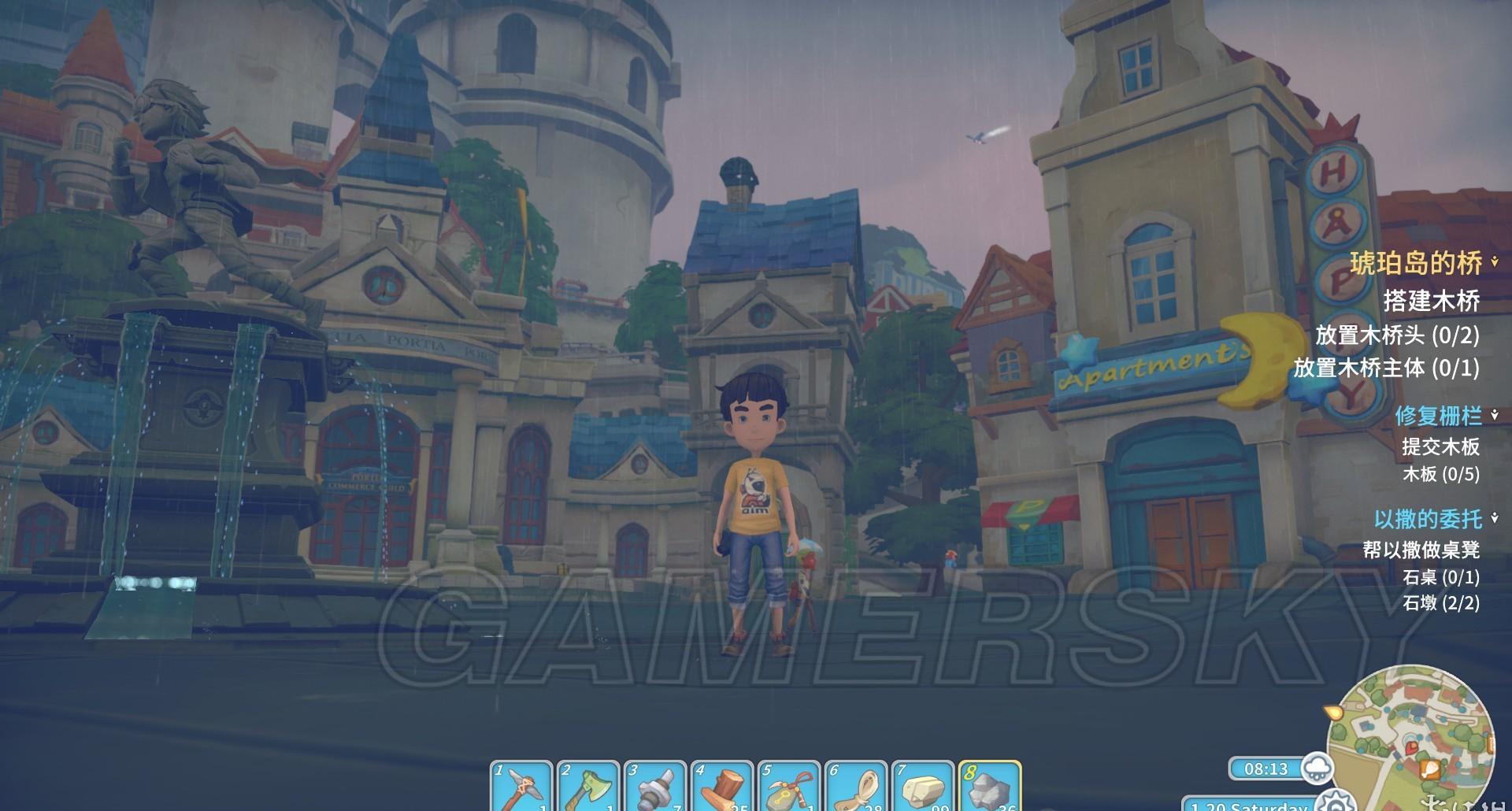The width and height of the screenshot is (1512, 811).
Task: Collapse the 以撒的委托 quest entry
Action: pyautogui.click(x=1495, y=518)
